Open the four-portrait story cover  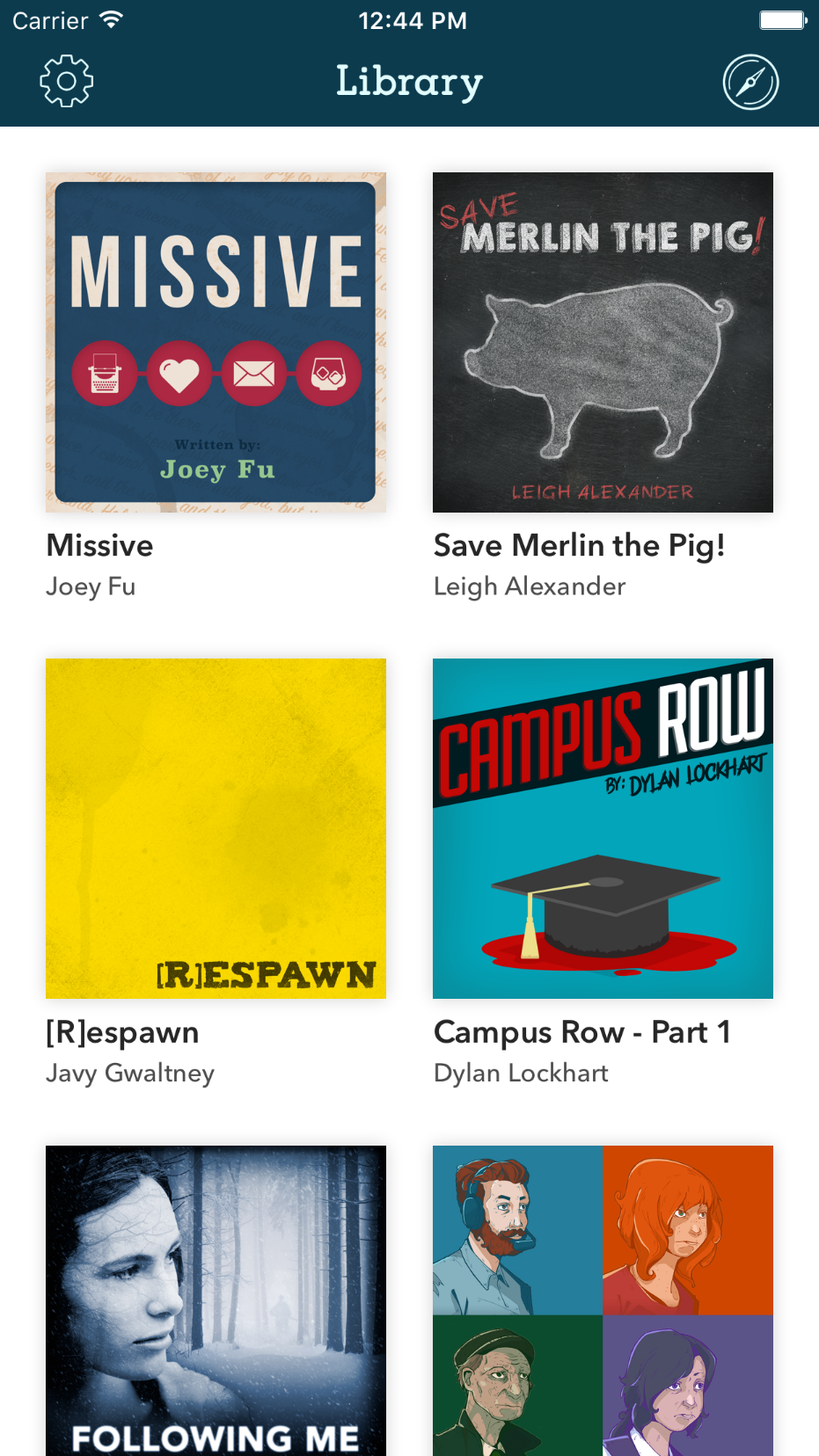point(603,1299)
